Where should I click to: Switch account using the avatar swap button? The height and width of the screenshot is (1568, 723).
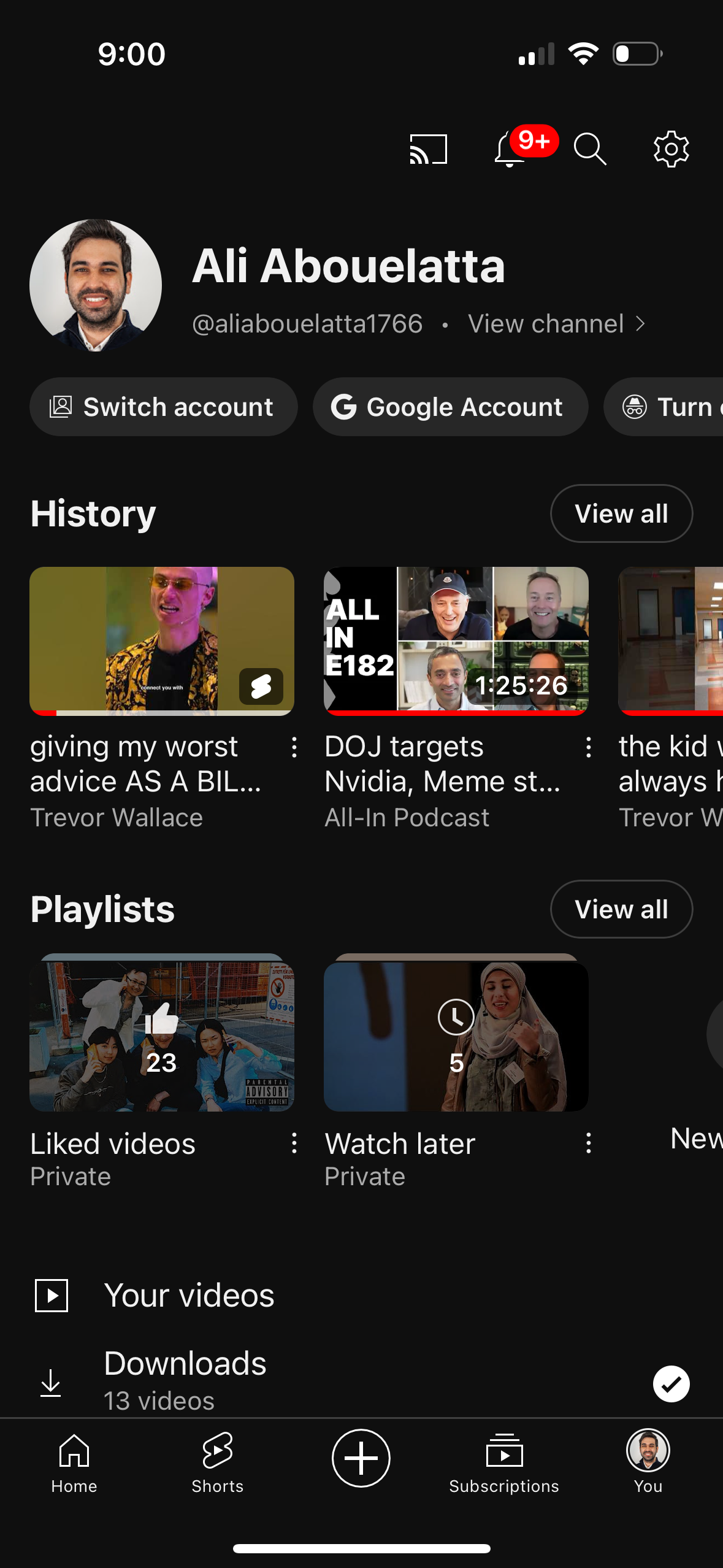coord(163,407)
